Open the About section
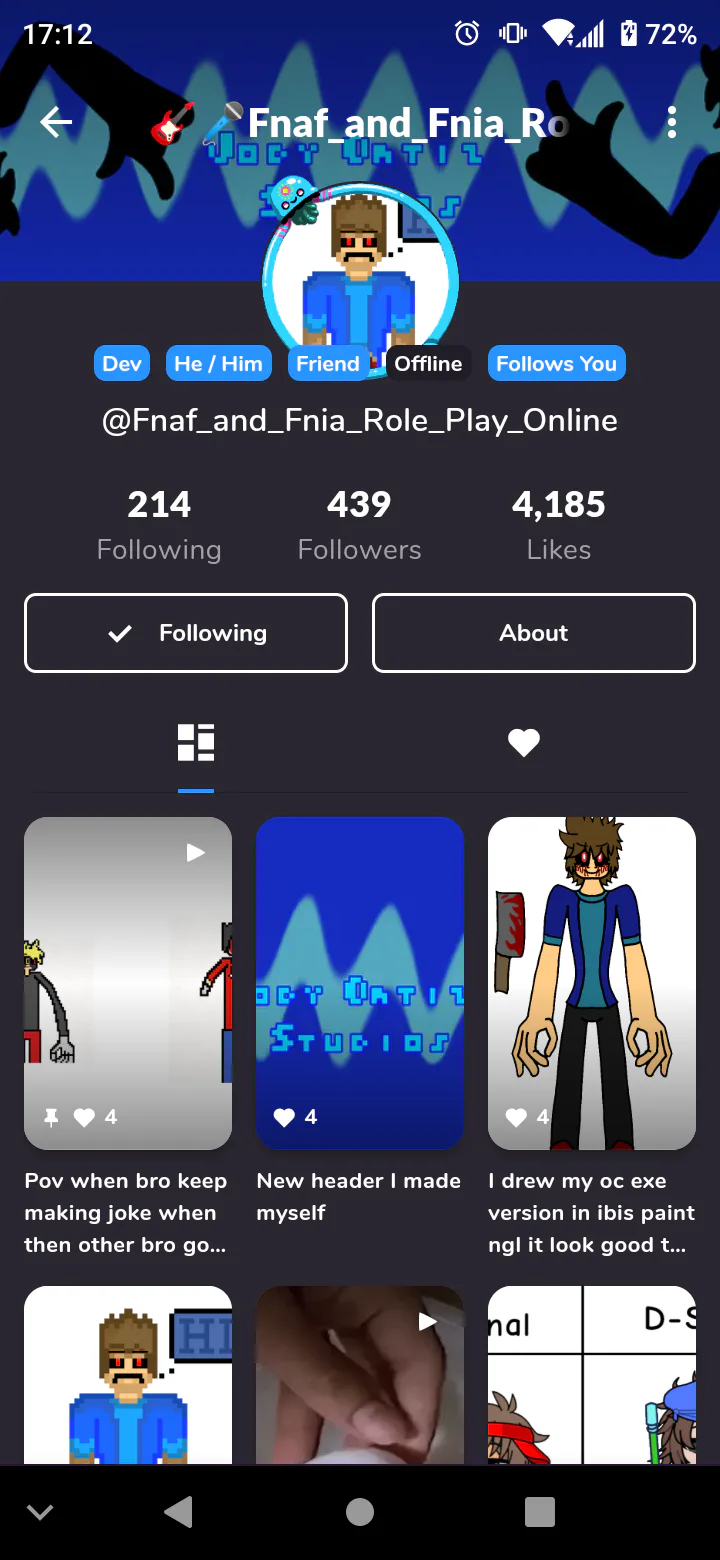 coord(533,633)
